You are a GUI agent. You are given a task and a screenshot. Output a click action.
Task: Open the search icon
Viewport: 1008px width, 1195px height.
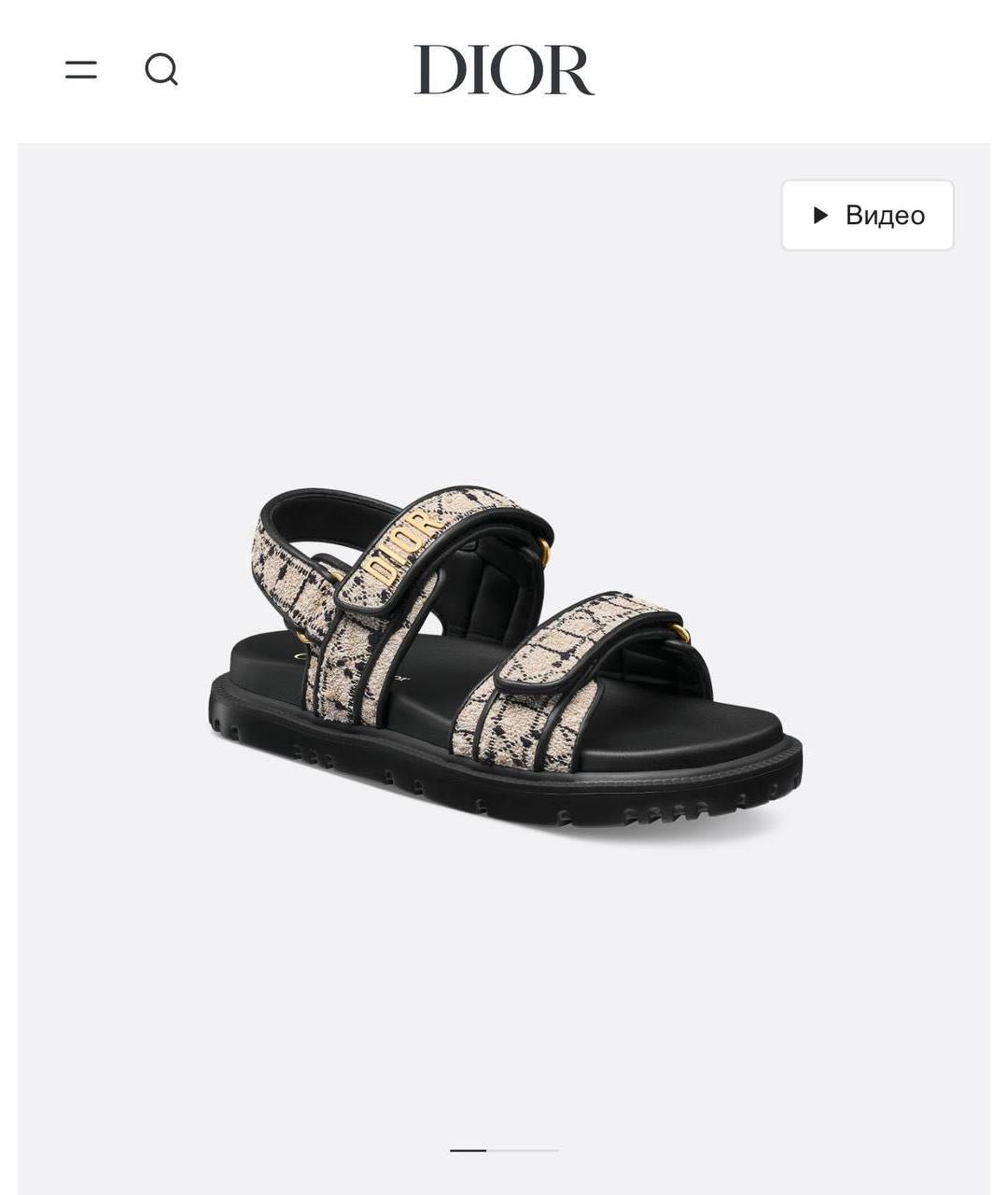(x=161, y=69)
